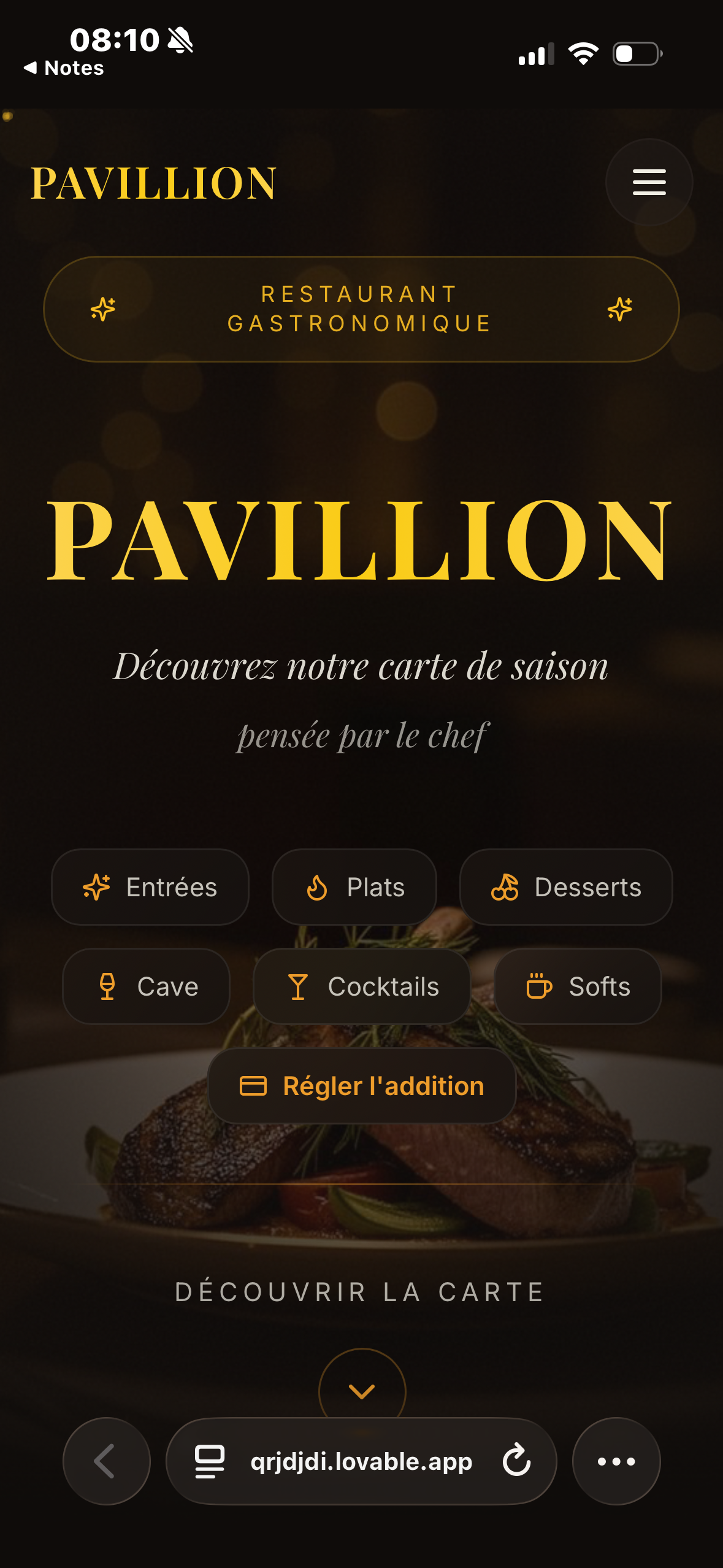
Task: Open the hamburger navigation menu
Action: coord(648,182)
